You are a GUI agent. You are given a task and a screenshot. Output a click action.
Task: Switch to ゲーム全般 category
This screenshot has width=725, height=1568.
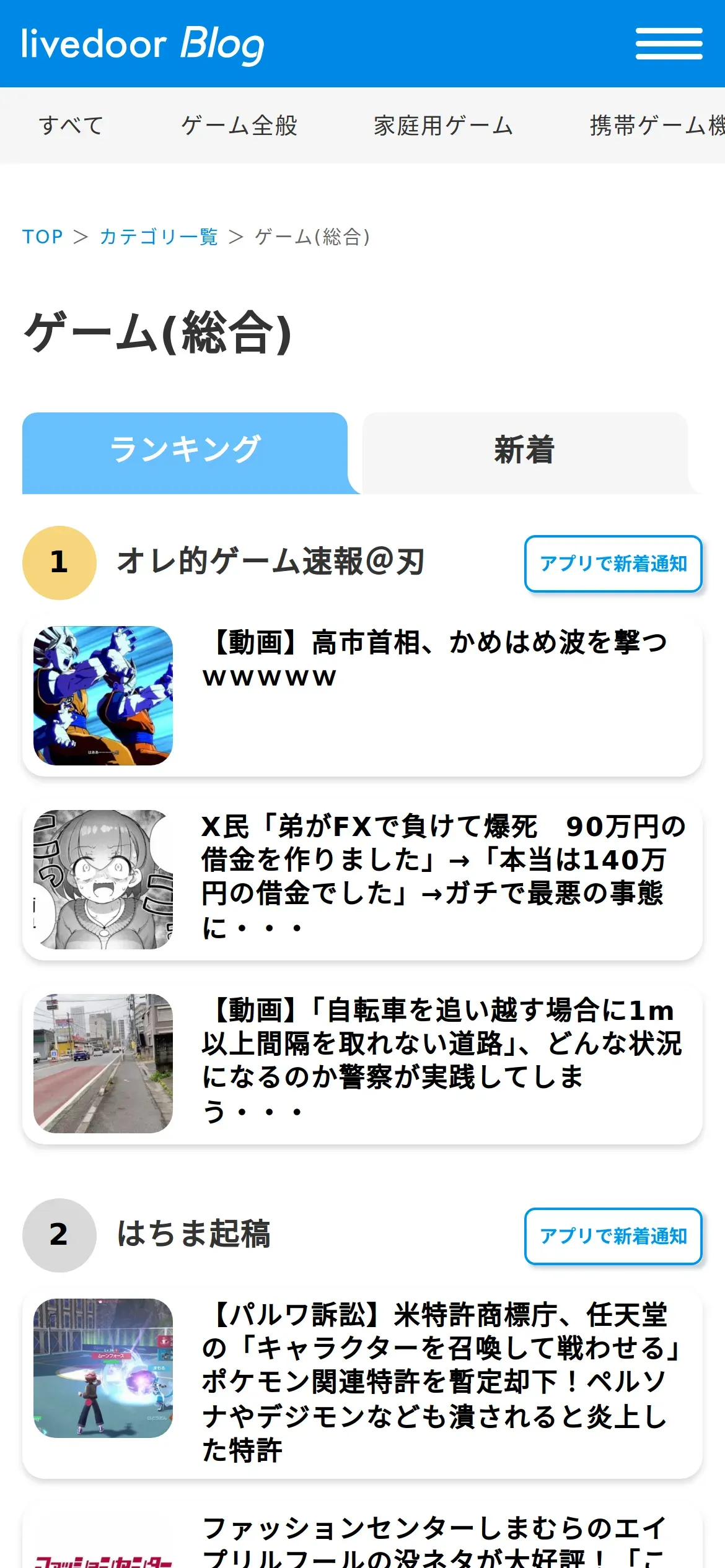(x=239, y=126)
